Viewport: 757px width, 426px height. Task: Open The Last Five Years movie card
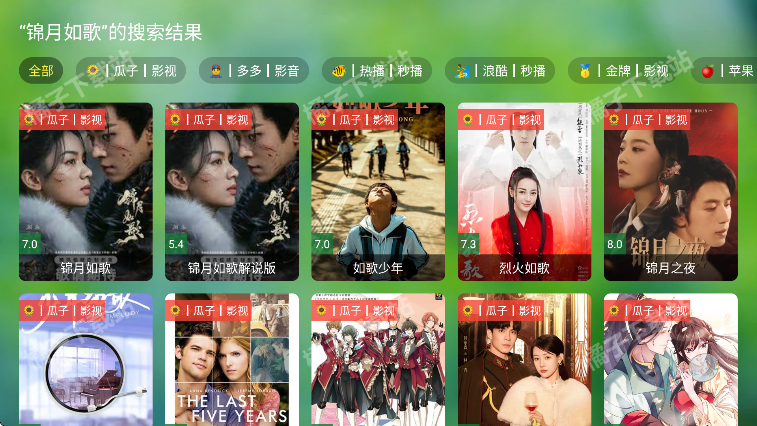pos(232,362)
